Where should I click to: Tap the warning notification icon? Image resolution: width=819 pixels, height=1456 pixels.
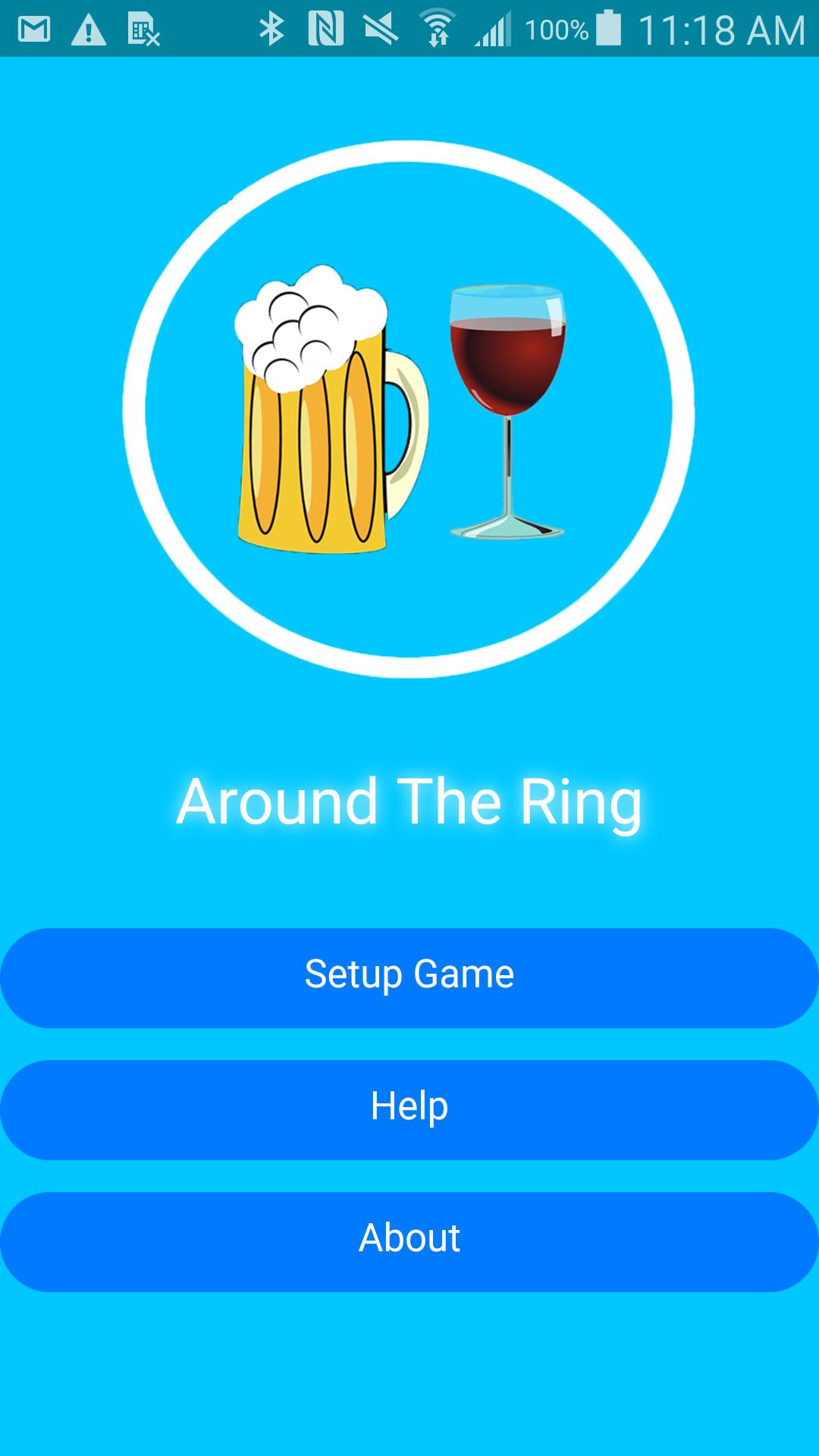click(89, 29)
